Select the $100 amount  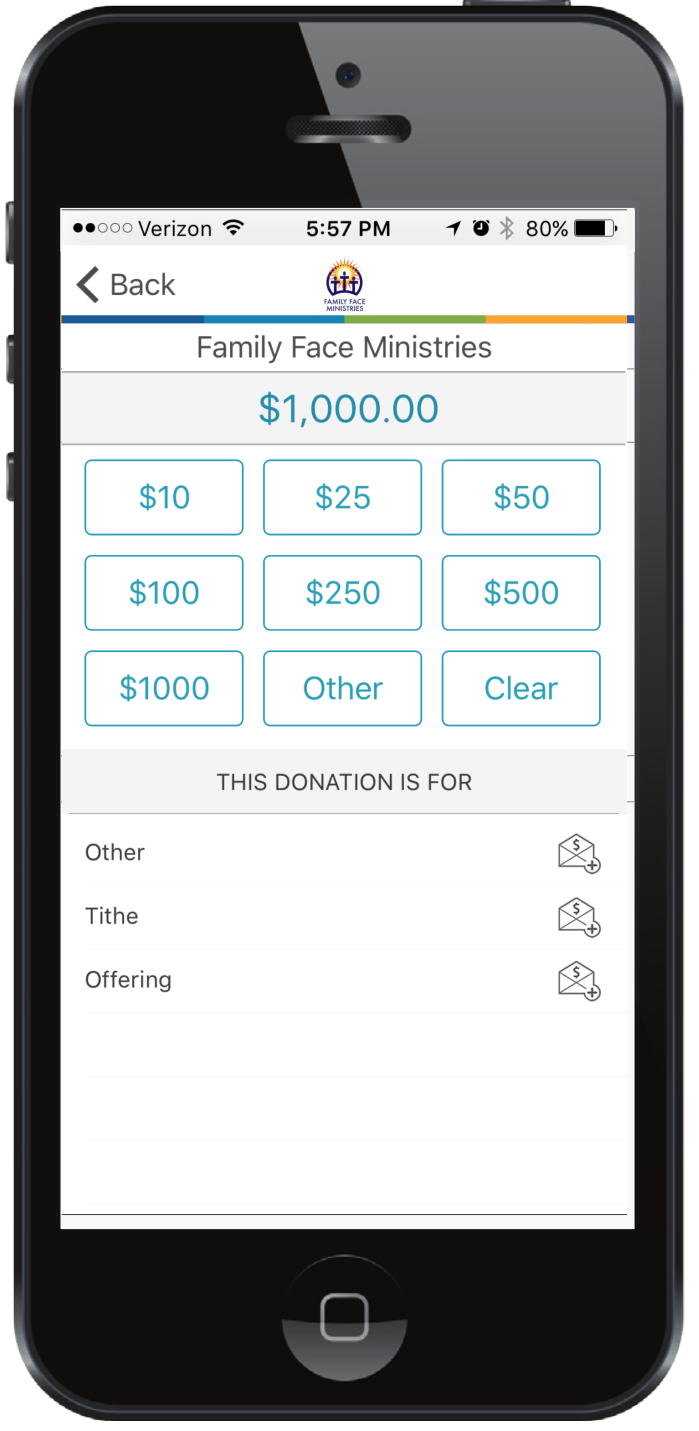[x=164, y=593]
